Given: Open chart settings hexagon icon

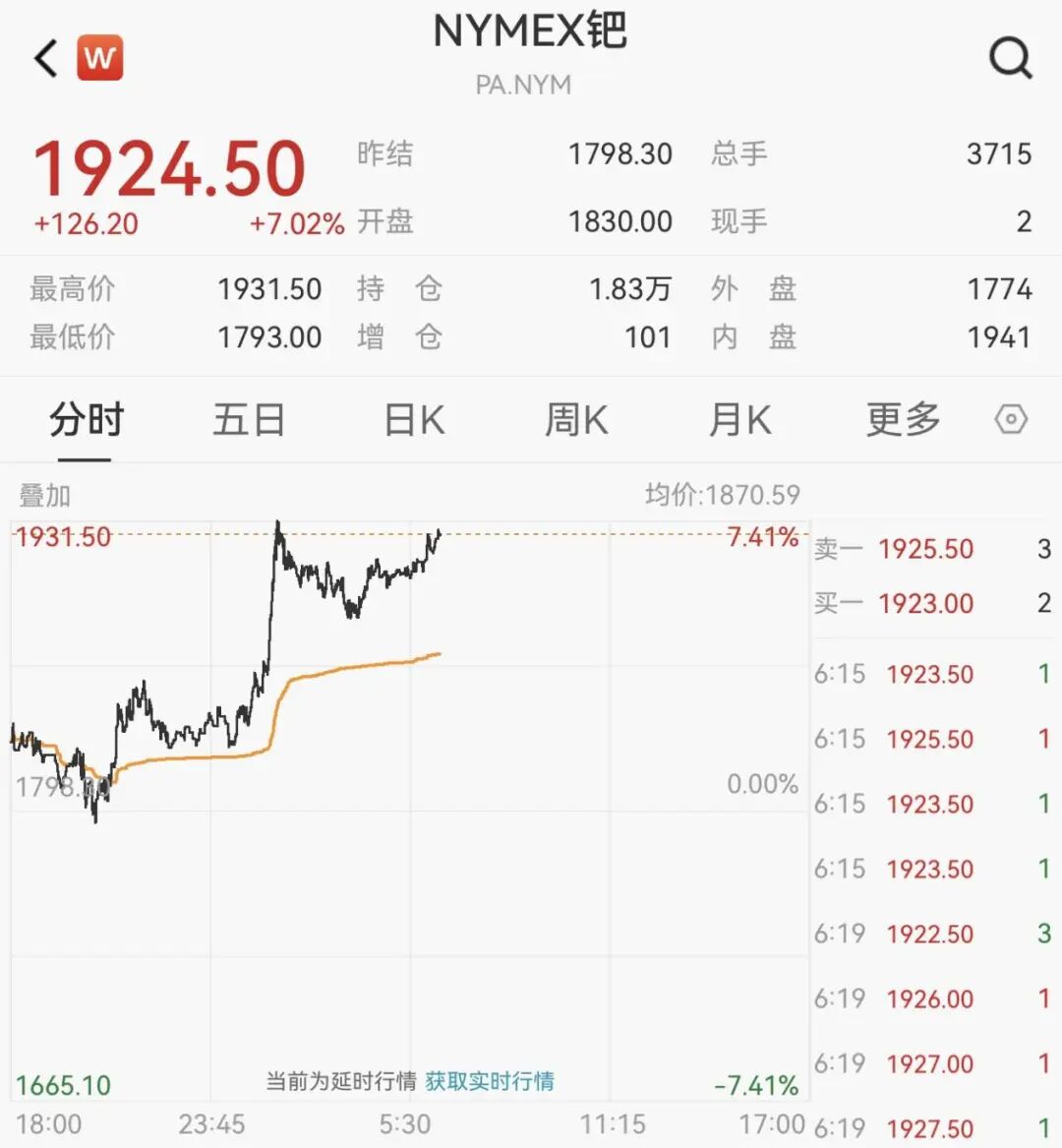Looking at the screenshot, I should (1011, 420).
